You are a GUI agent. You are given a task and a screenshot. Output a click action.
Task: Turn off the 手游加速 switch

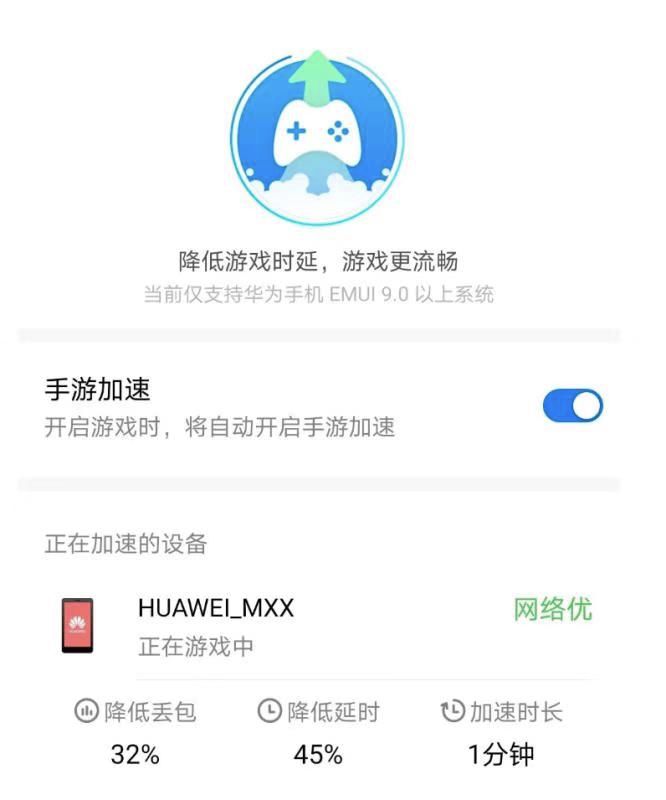pyautogui.click(x=573, y=406)
